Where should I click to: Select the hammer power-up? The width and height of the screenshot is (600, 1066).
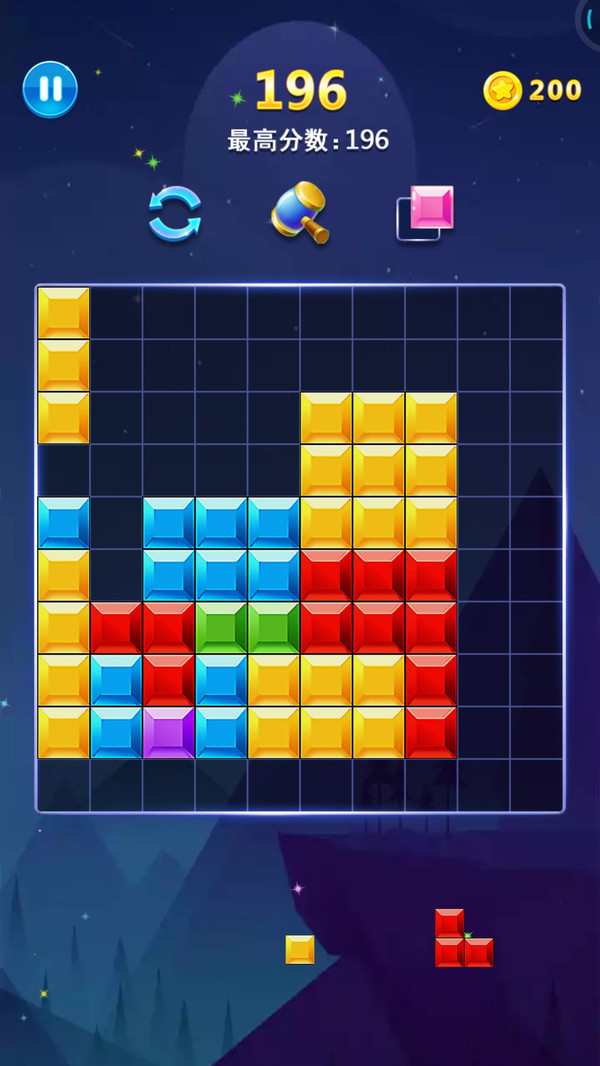(x=300, y=211)
